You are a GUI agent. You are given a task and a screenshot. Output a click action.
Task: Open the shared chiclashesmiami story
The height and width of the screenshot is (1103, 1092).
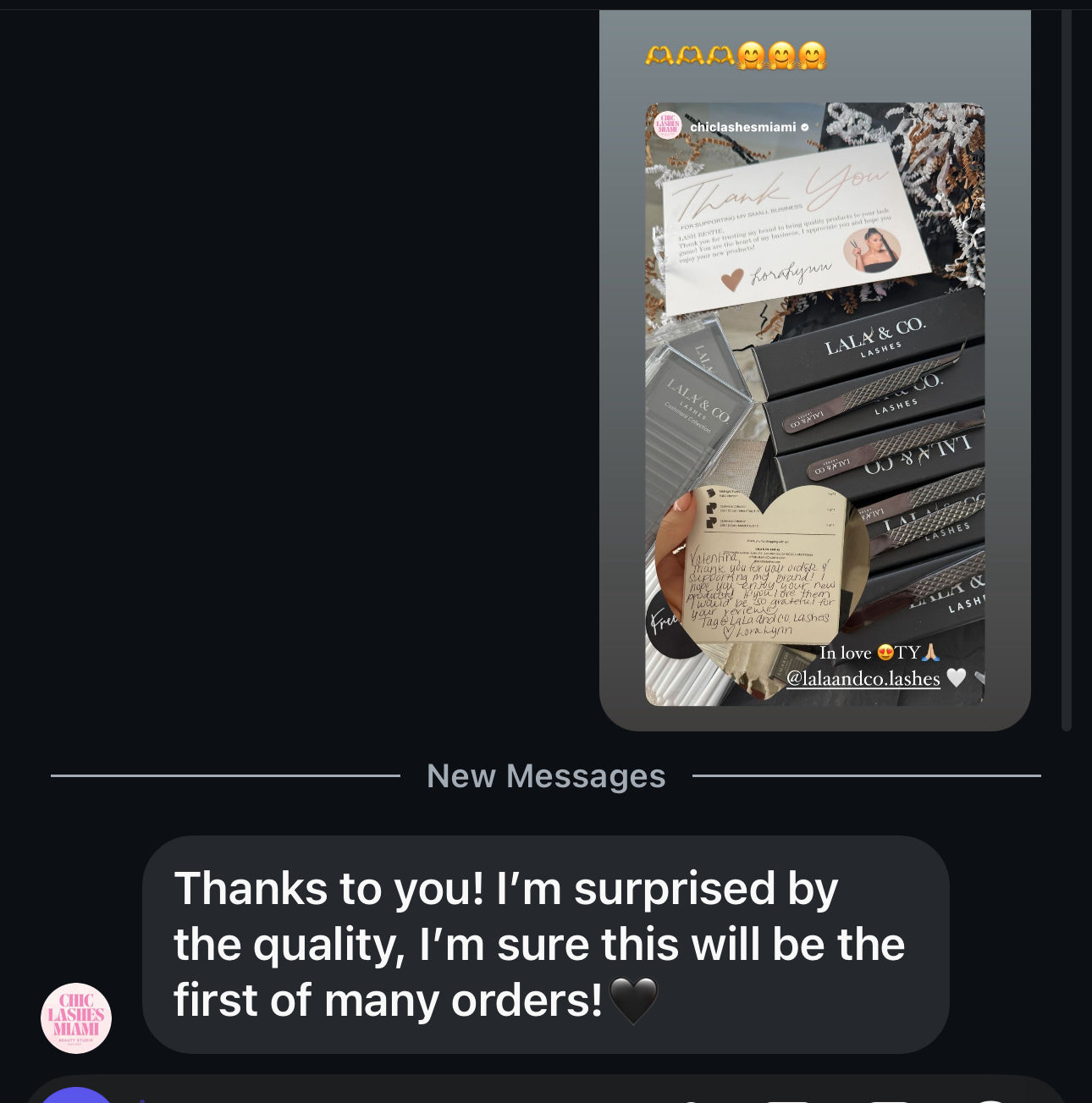tap(814, 405)
